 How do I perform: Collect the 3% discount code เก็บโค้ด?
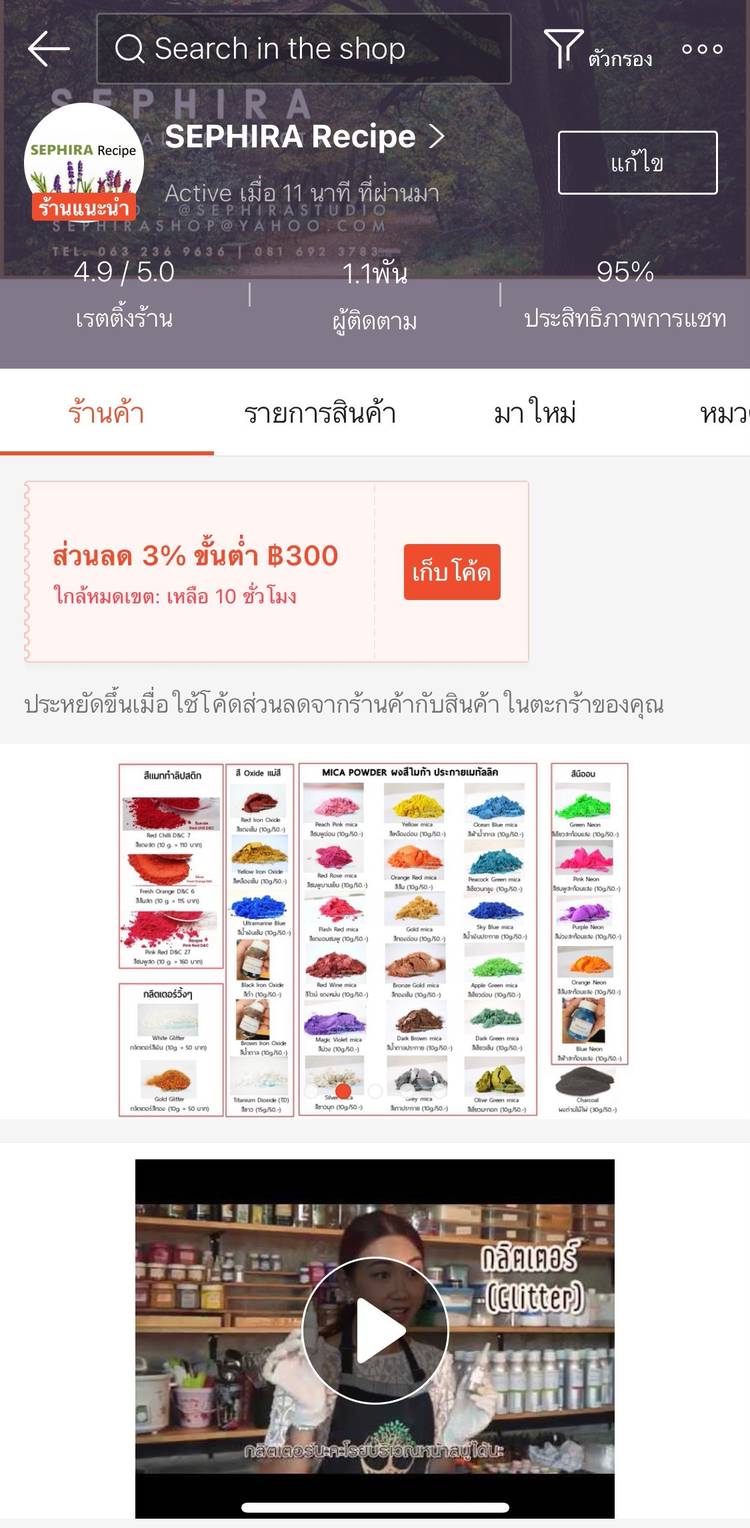point(451,572)
